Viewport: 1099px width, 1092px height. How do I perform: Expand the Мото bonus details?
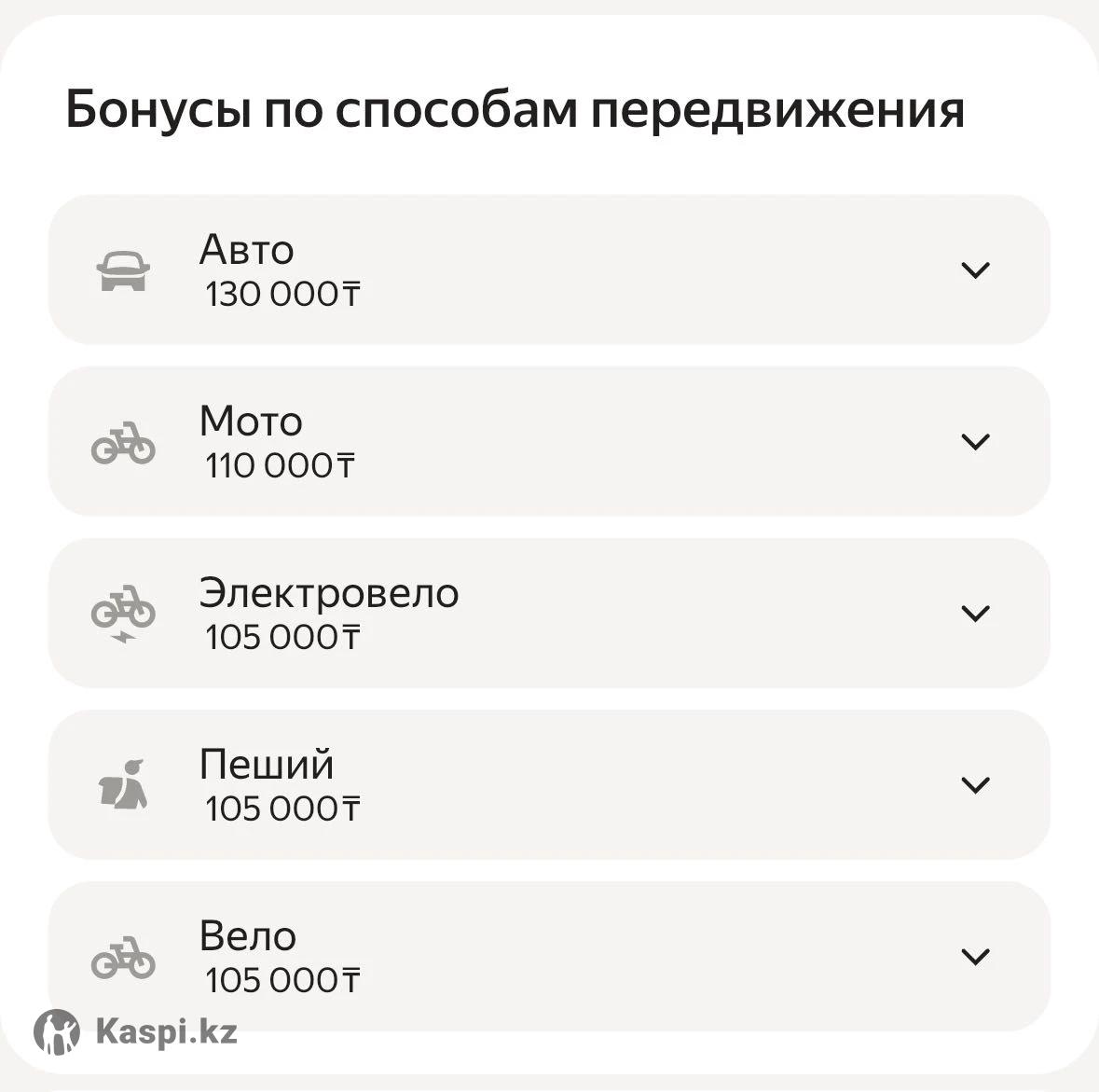pyautogui.click(x=974, y=442)
